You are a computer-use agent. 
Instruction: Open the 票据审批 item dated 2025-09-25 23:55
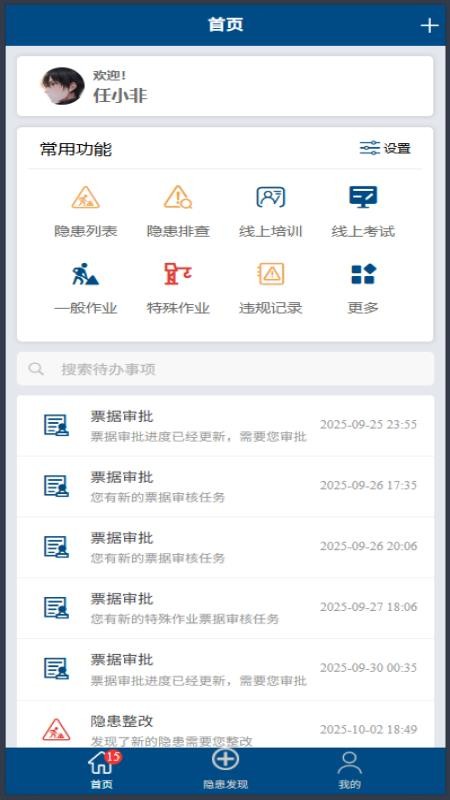coord(225,426)
